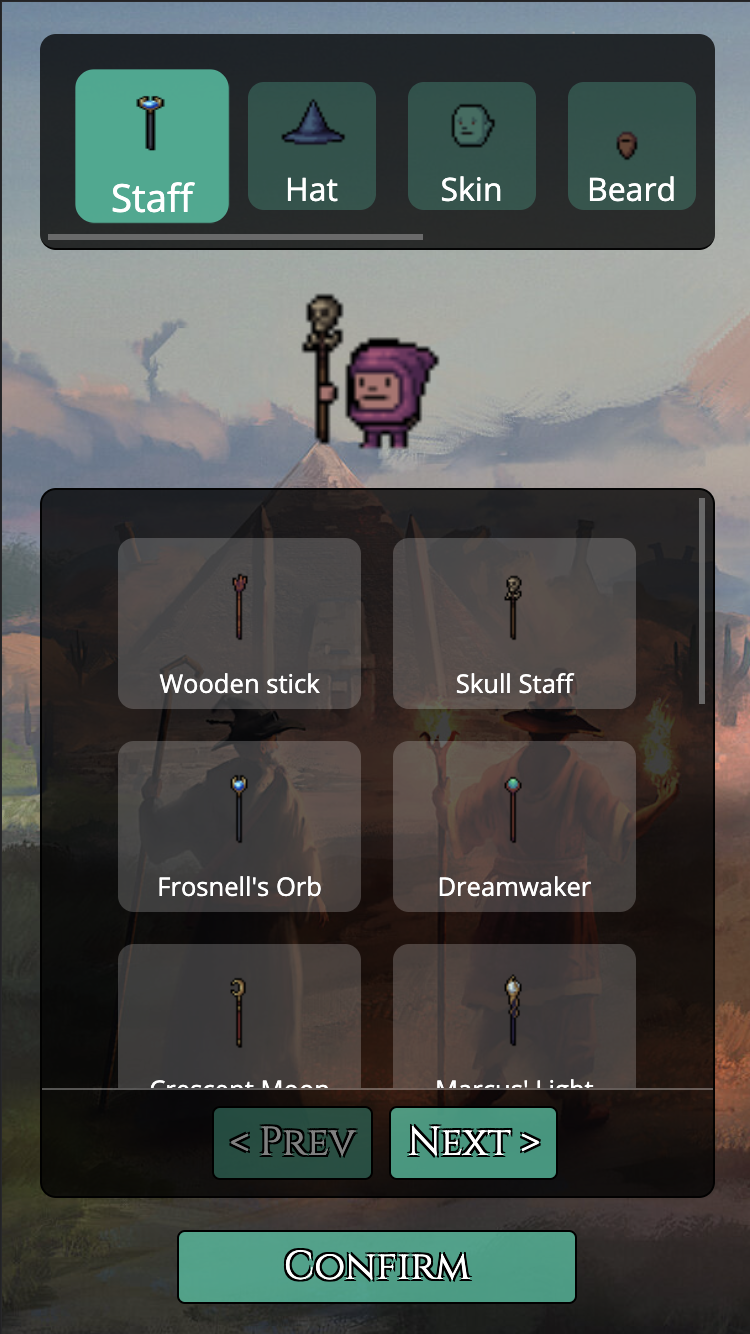This screenshot has height=1334, width=750.
Task: Switch to the Hat category
Action: 312,146
